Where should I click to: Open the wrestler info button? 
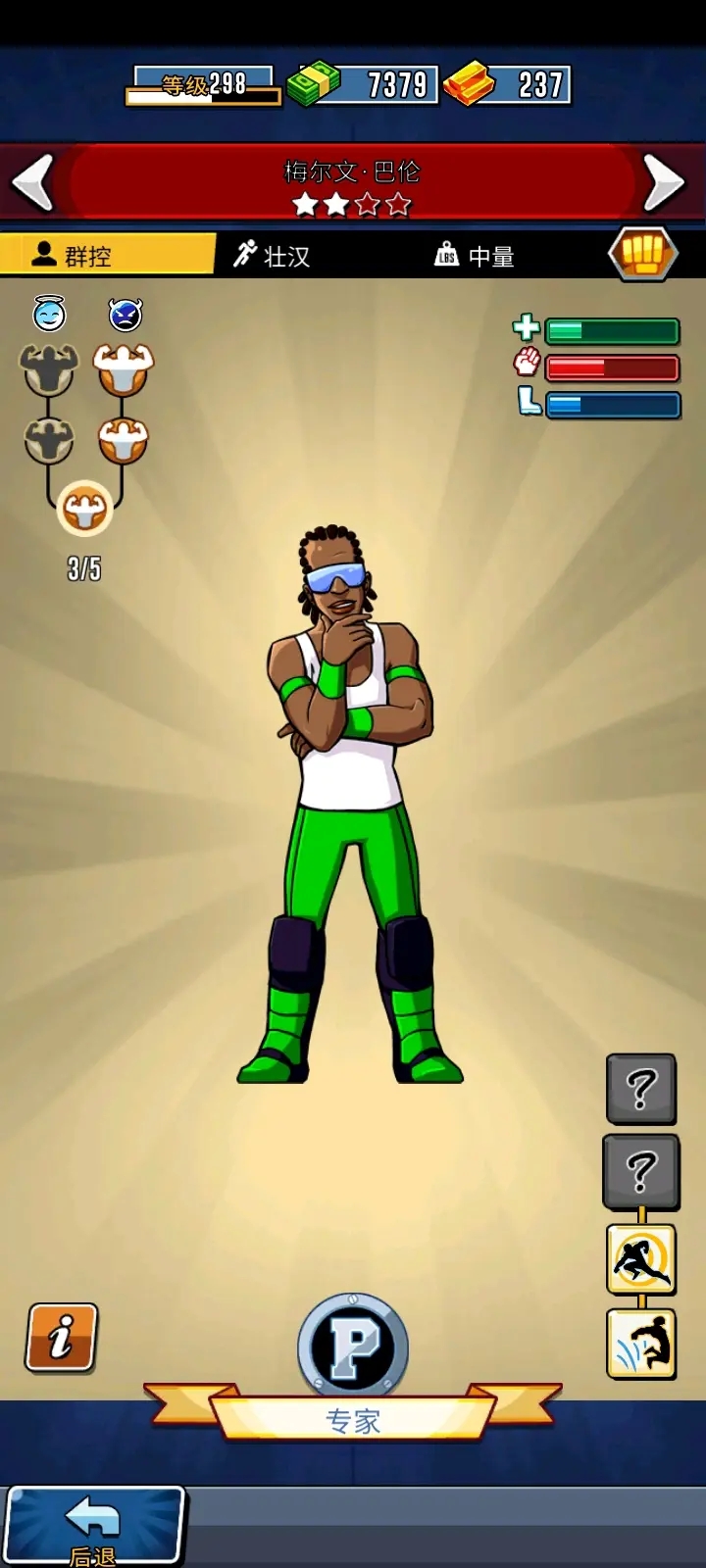click(62, 1337)
